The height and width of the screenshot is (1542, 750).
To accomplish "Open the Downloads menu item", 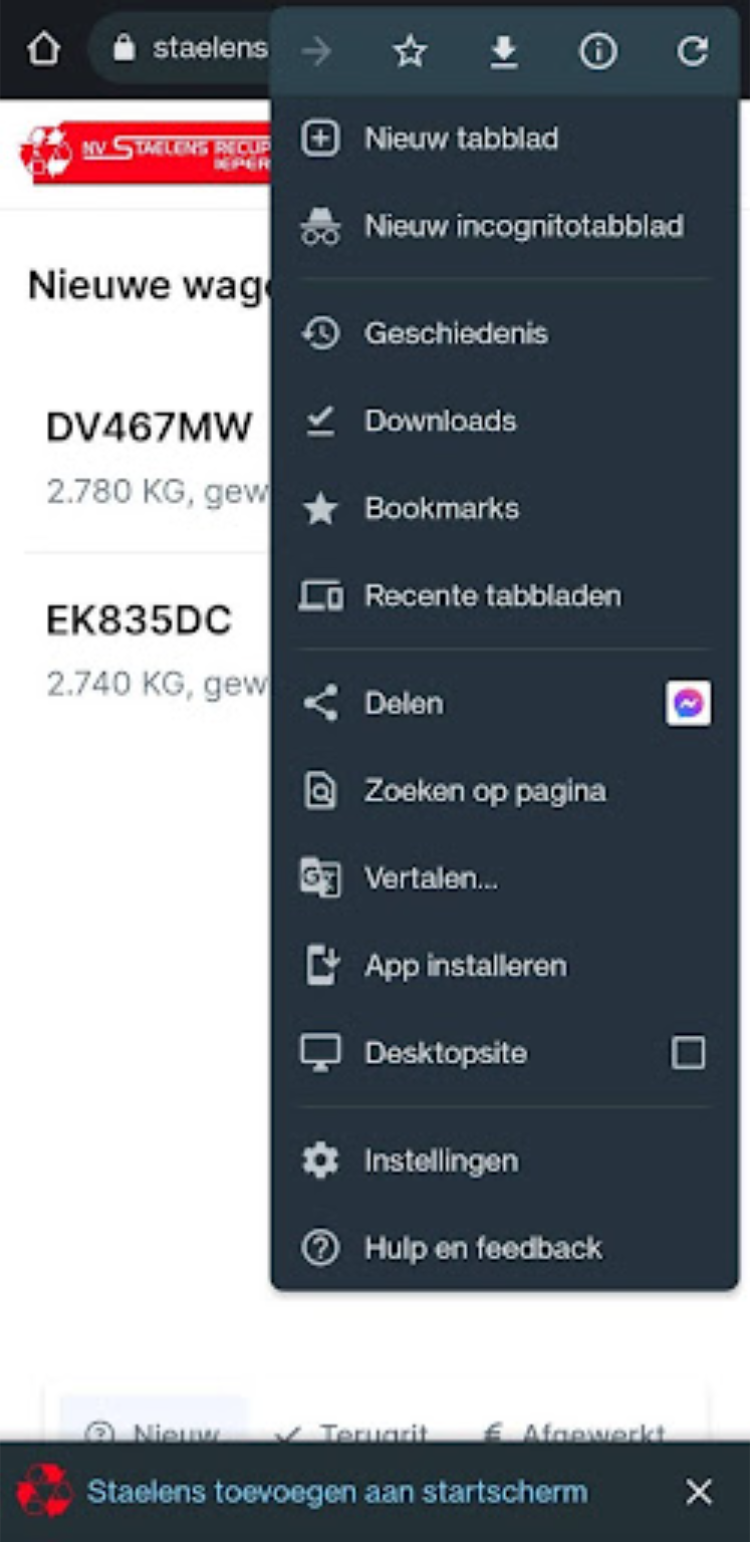I will coord(440,421).
